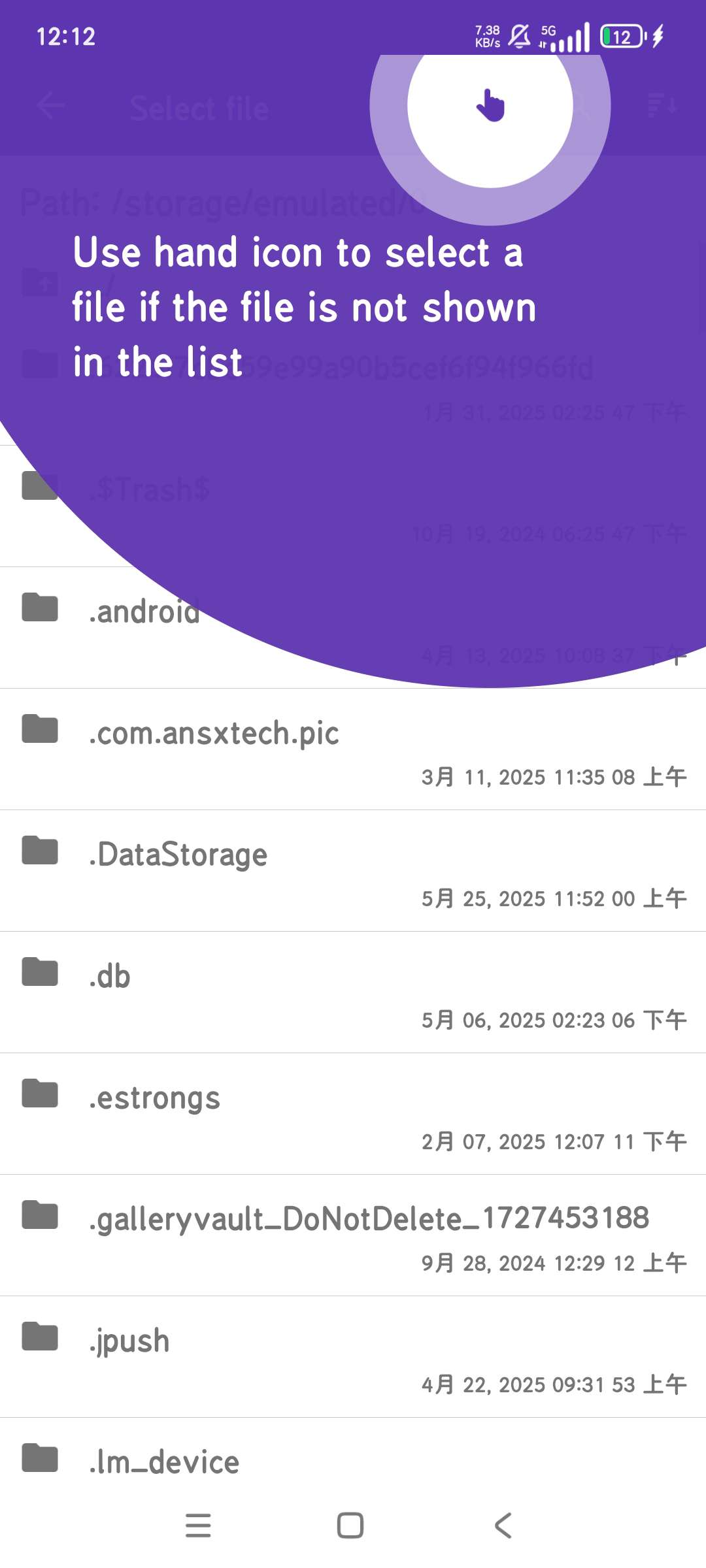Viewport: 706px width, 1568px height.
Task: Open the .galleryvault_DoNotDelete_1727453188 folder
Action: 353,1235
